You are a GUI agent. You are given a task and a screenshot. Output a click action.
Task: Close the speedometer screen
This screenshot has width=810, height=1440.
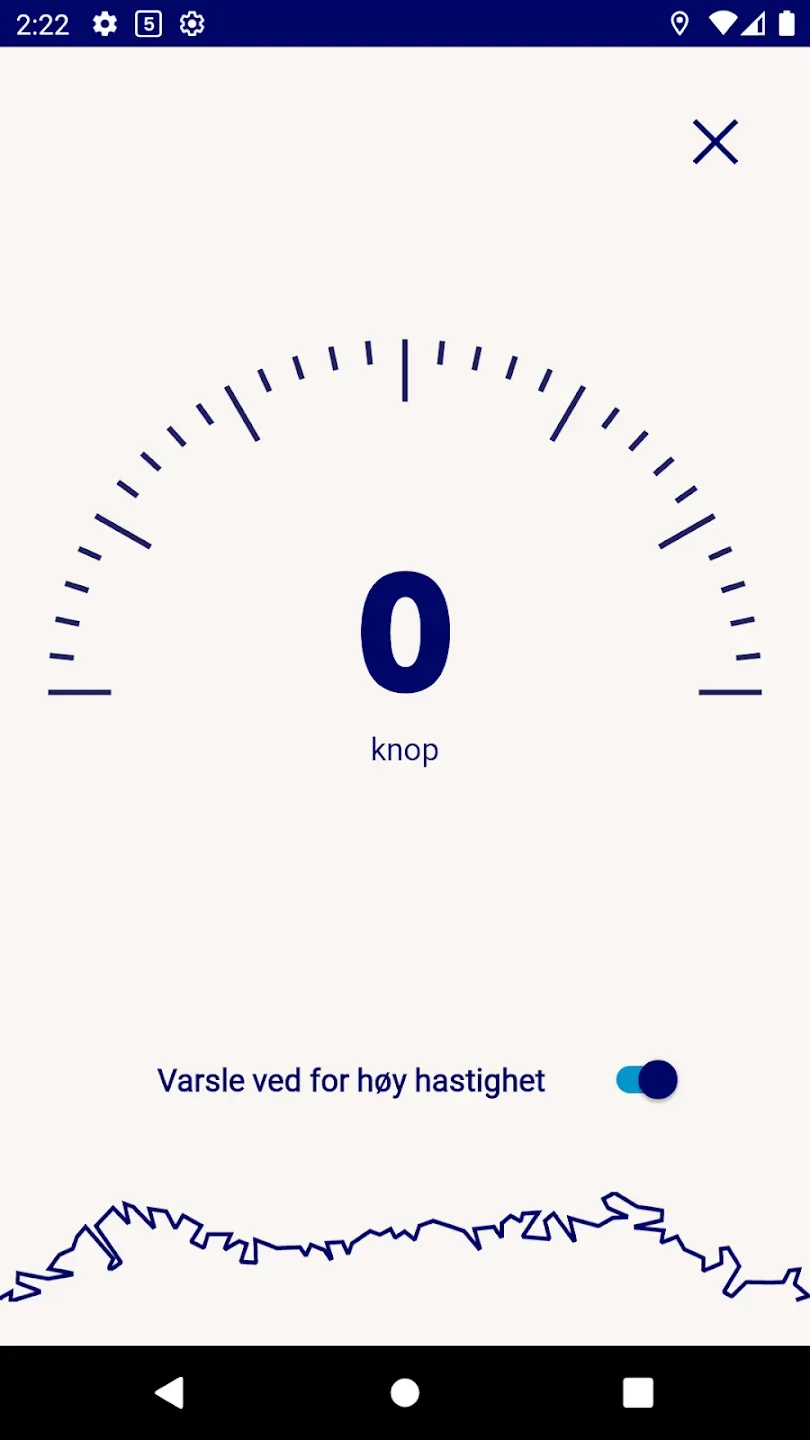tap(715, 142)
